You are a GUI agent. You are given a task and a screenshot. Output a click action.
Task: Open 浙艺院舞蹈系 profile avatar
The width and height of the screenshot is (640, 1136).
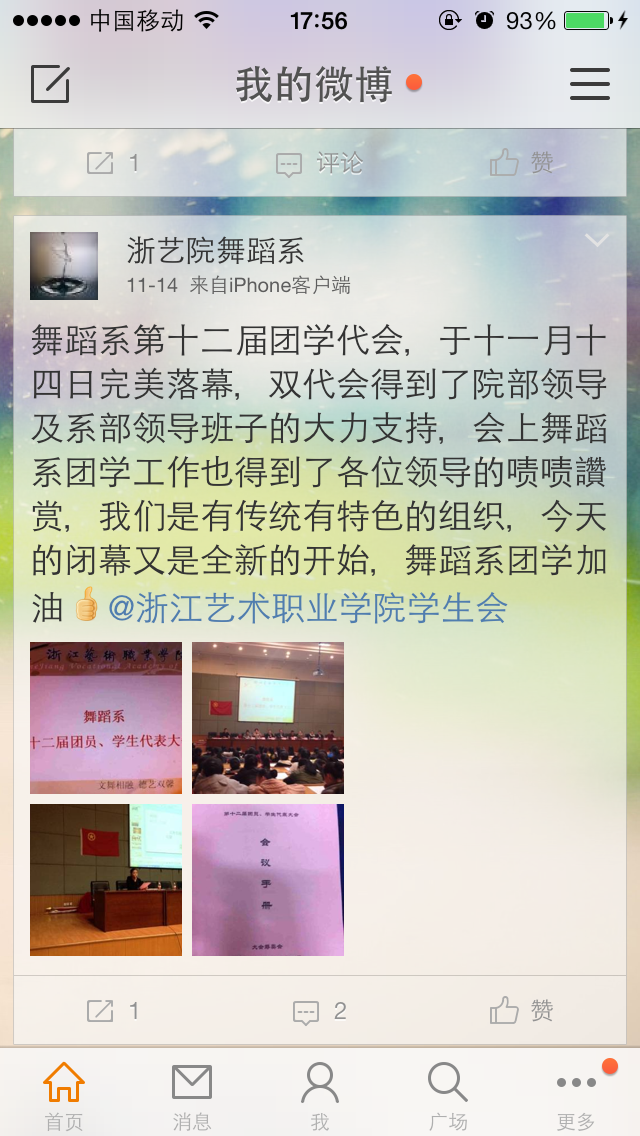click(64, 266)
